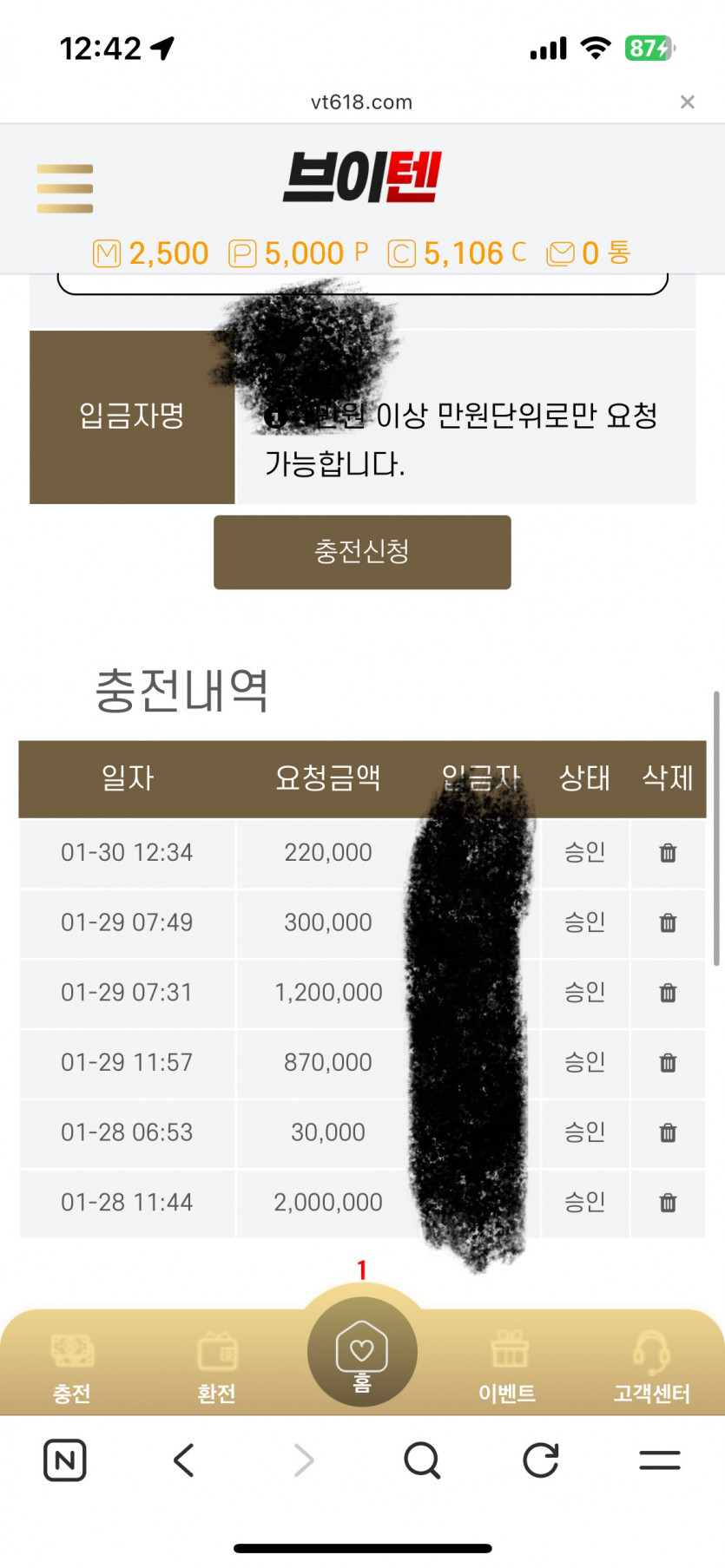Delete the 870,000 charge entry
The height and width of the screenshot is (1568, 725).
coord(668,1062)
